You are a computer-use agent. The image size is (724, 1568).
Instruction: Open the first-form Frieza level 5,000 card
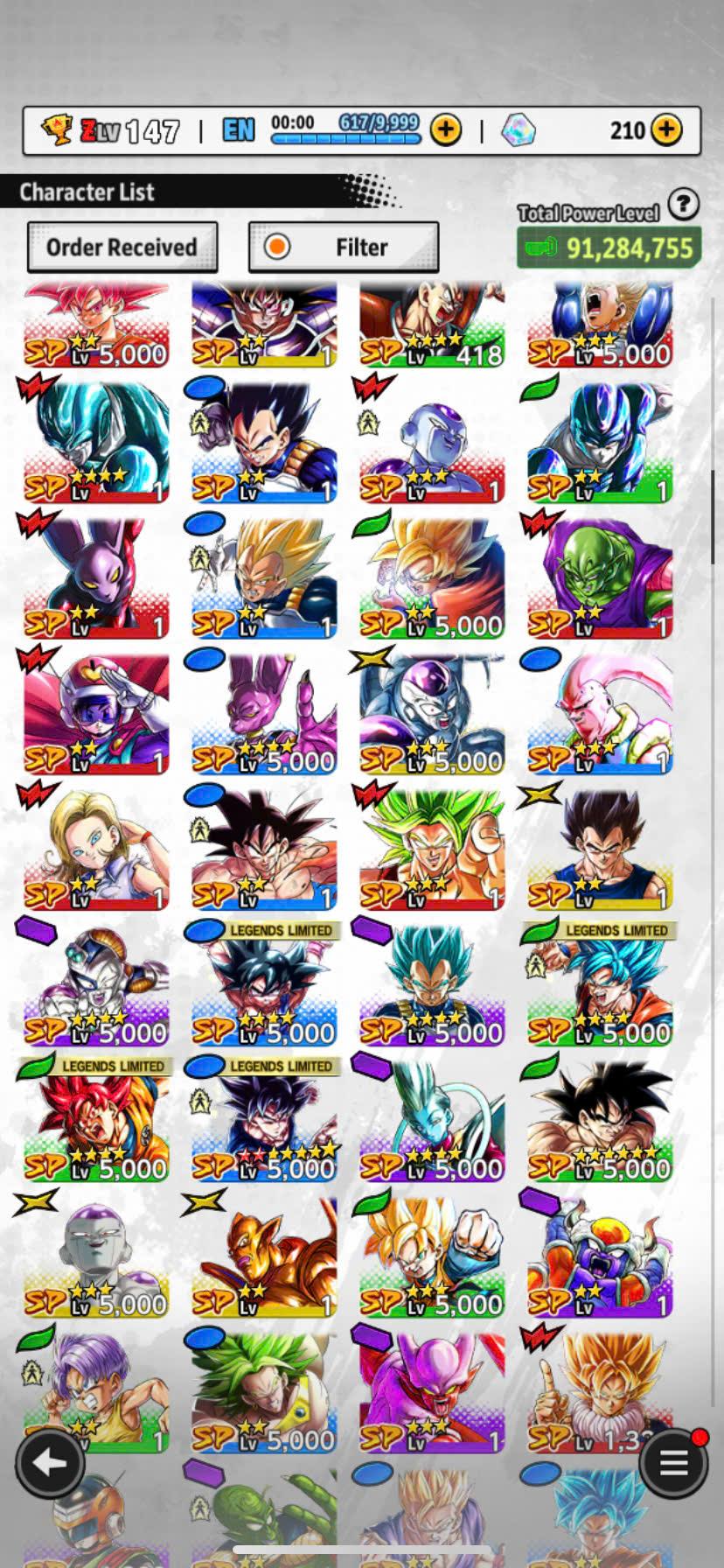[96, 1256]
